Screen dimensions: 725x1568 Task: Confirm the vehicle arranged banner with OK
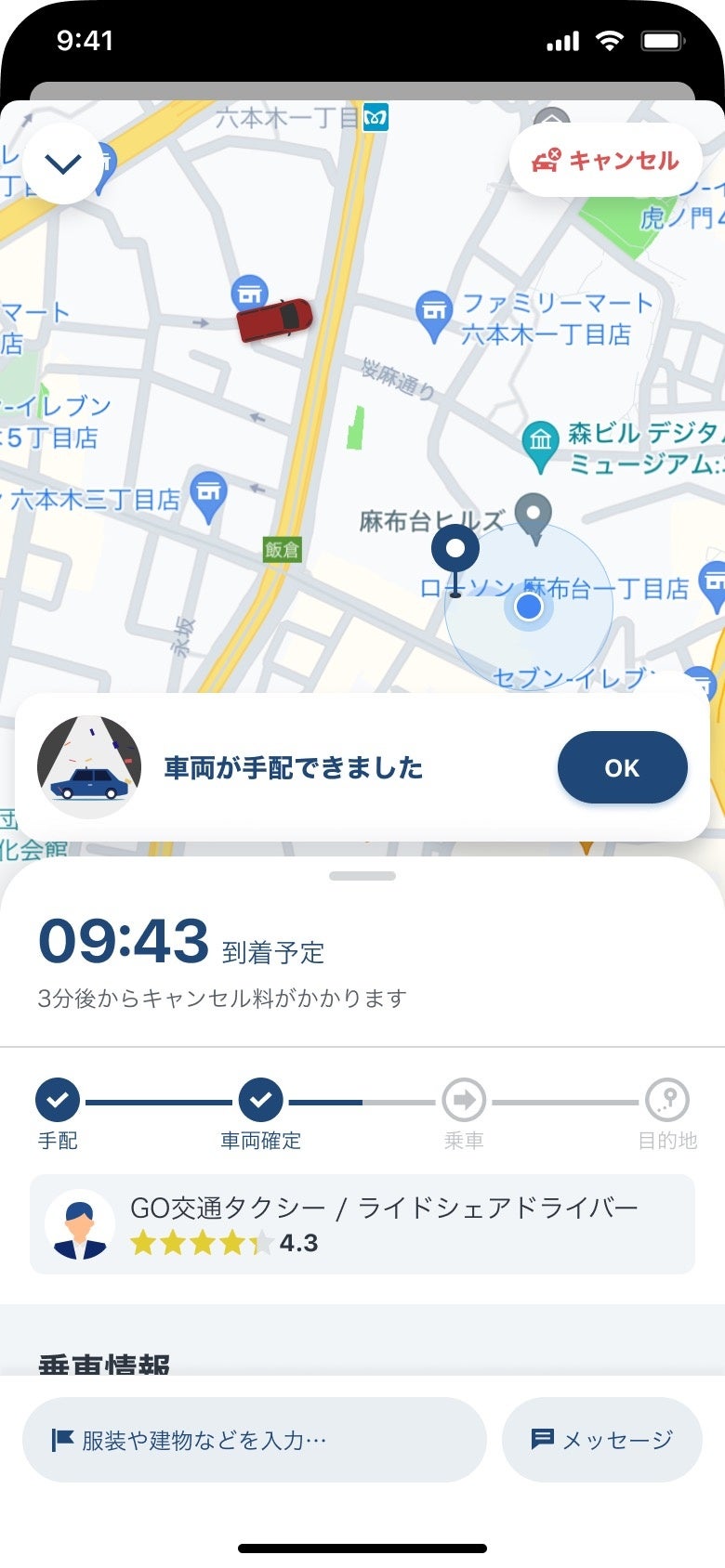coord(622,767)
